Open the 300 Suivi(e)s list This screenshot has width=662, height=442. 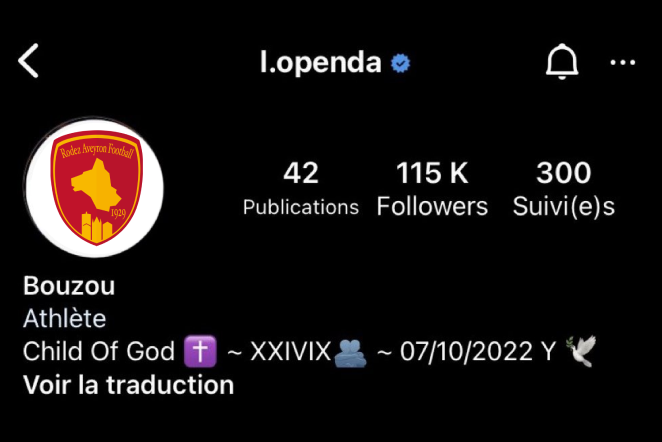[563, 189]
